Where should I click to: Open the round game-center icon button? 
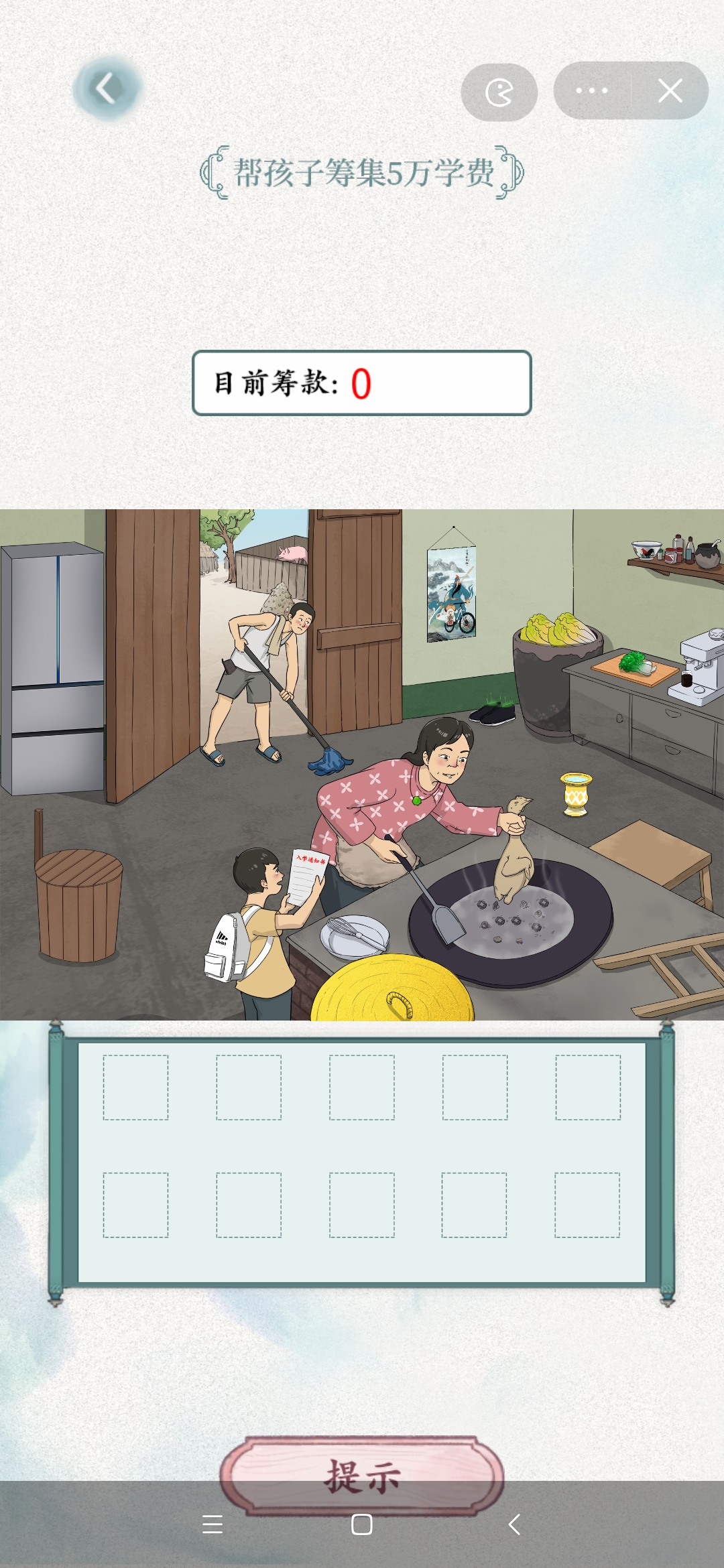499,92
